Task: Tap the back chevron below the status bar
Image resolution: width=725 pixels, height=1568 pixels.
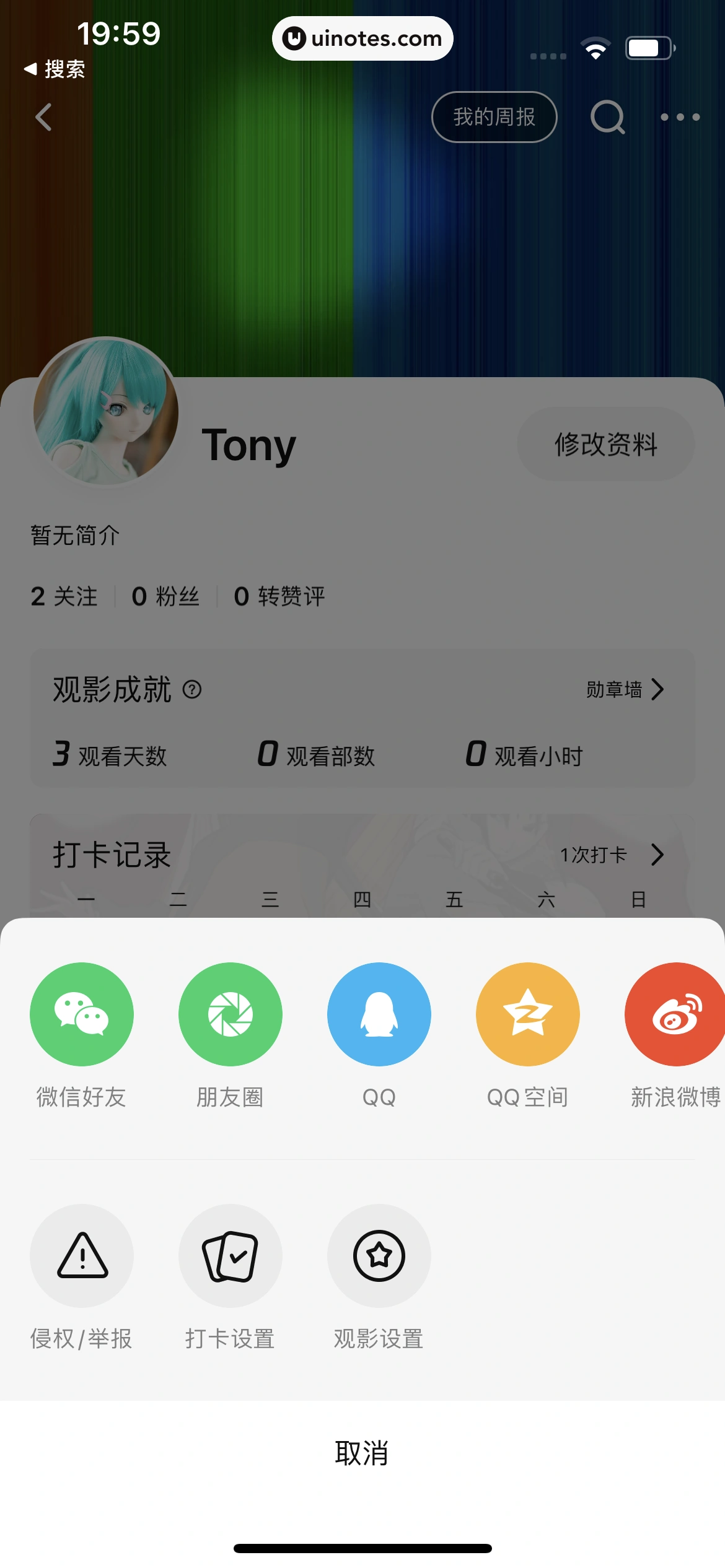Action: [43, 118]
